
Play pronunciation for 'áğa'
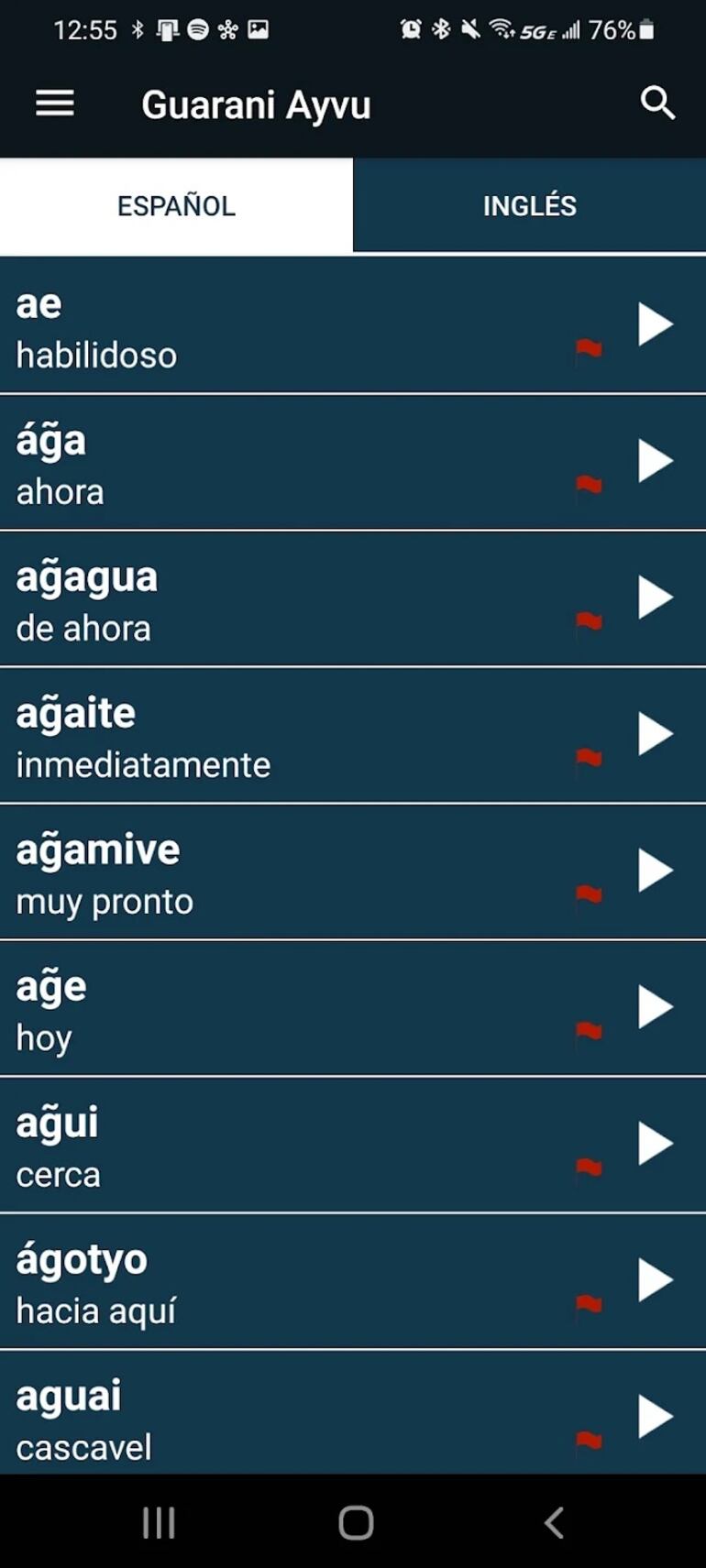pos(656,461)
